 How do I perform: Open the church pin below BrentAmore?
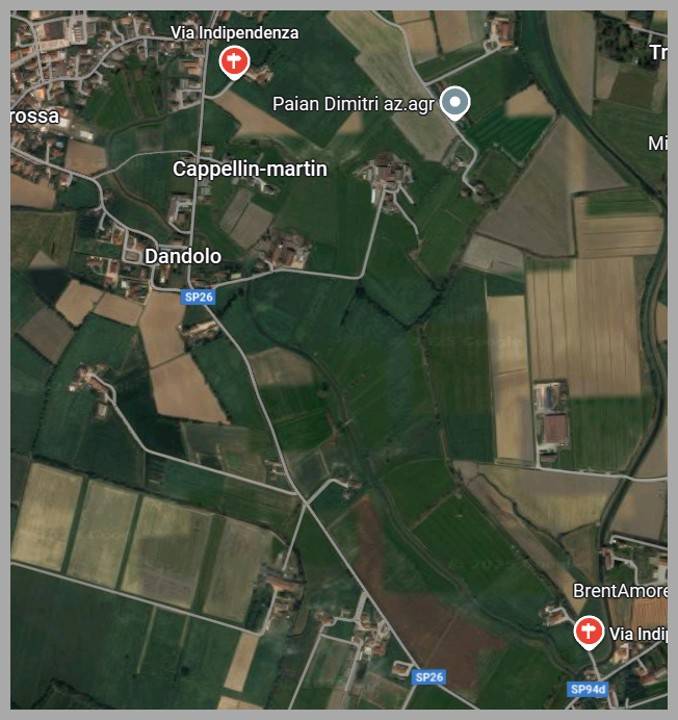(x=588, y=631)
